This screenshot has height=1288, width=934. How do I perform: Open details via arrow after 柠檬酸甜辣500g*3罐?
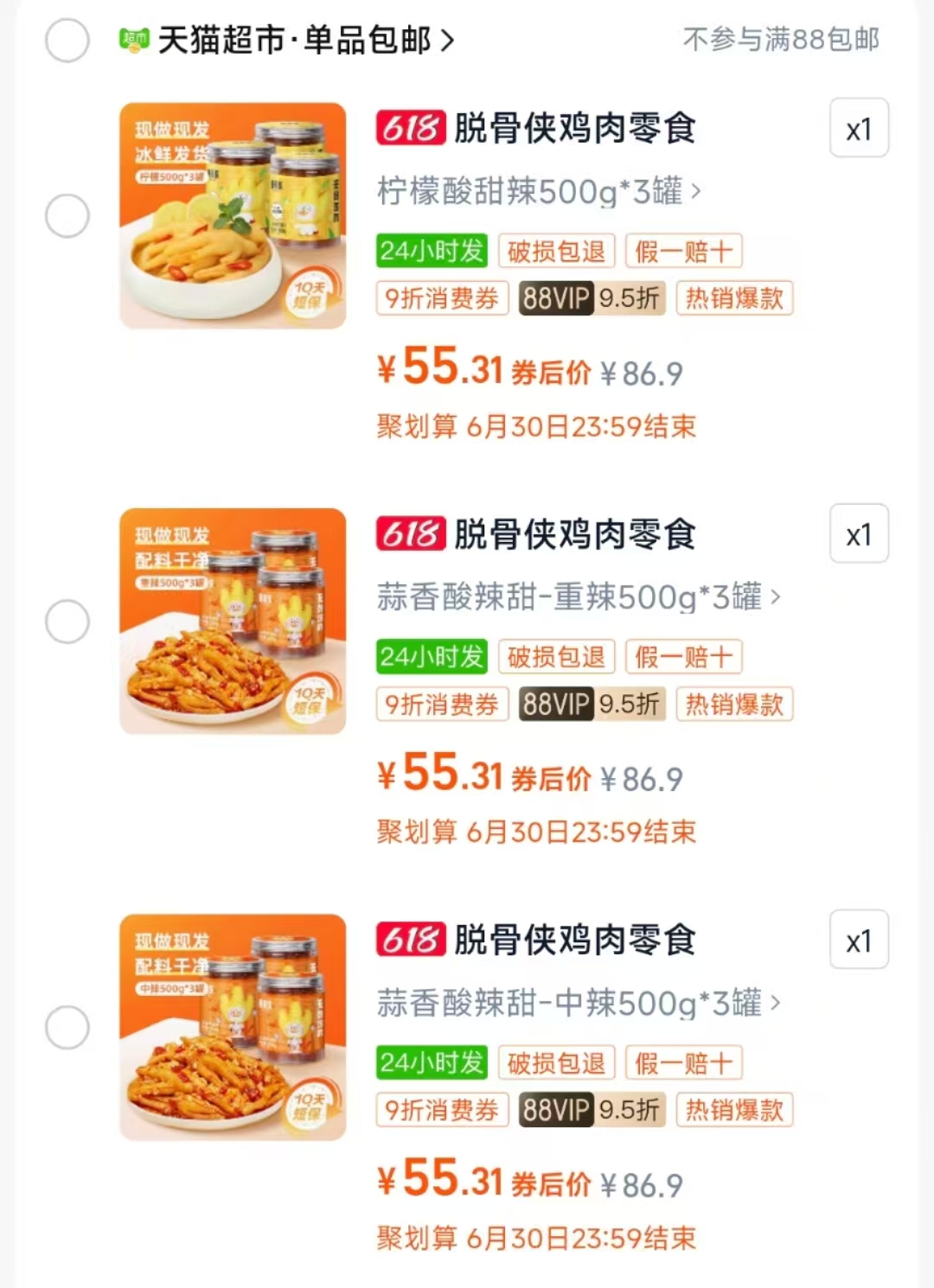pos(697,193)
